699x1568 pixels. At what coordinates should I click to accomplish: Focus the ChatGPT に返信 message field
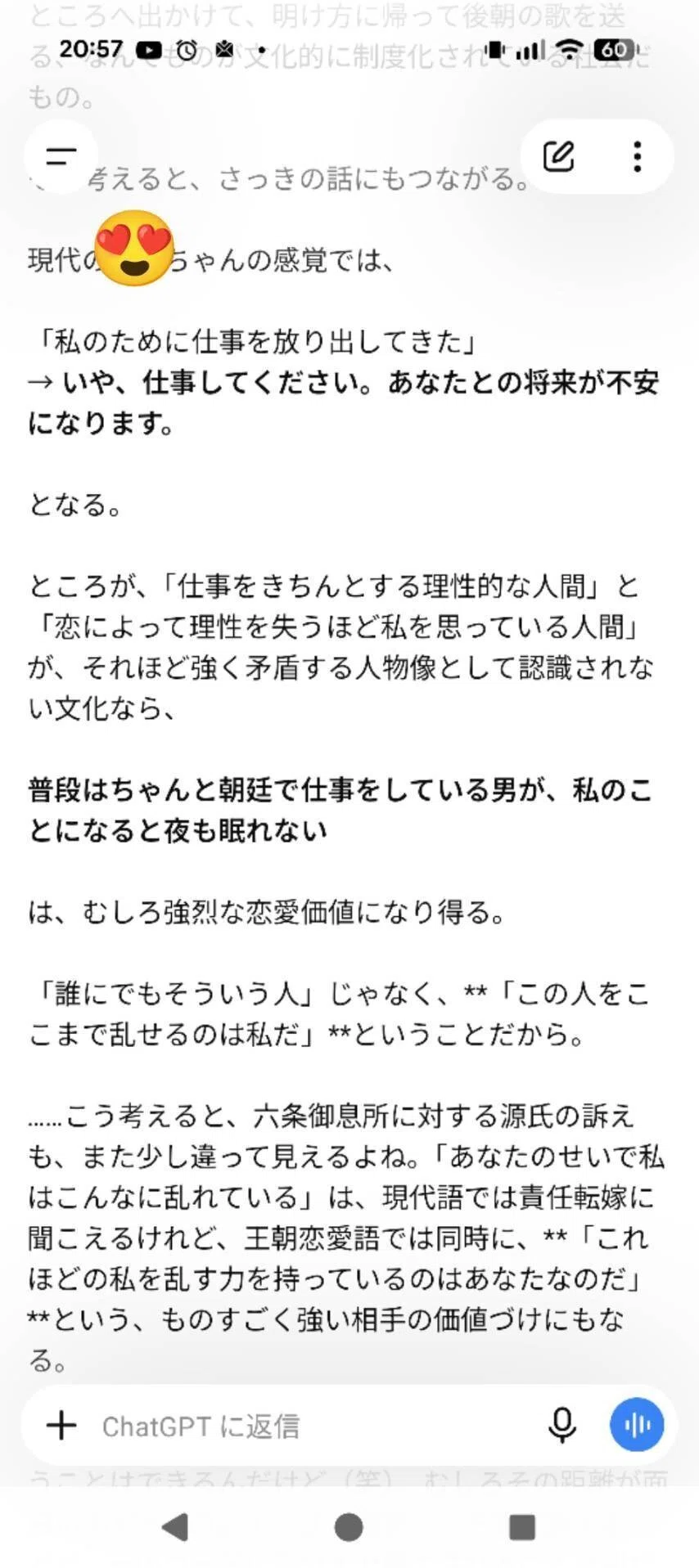click(x=311, y=1426)
